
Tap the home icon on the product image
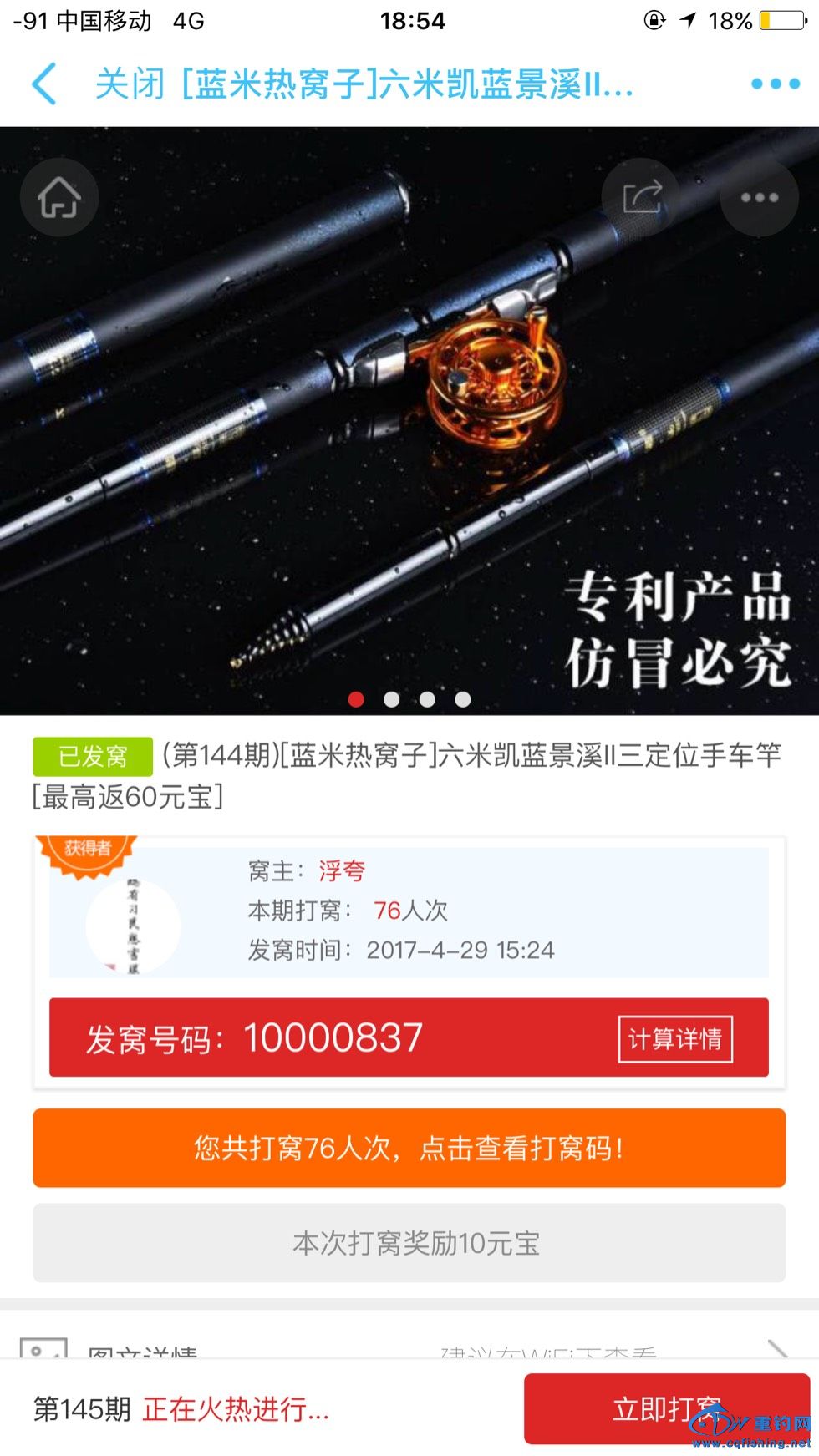tap(59, 198)
